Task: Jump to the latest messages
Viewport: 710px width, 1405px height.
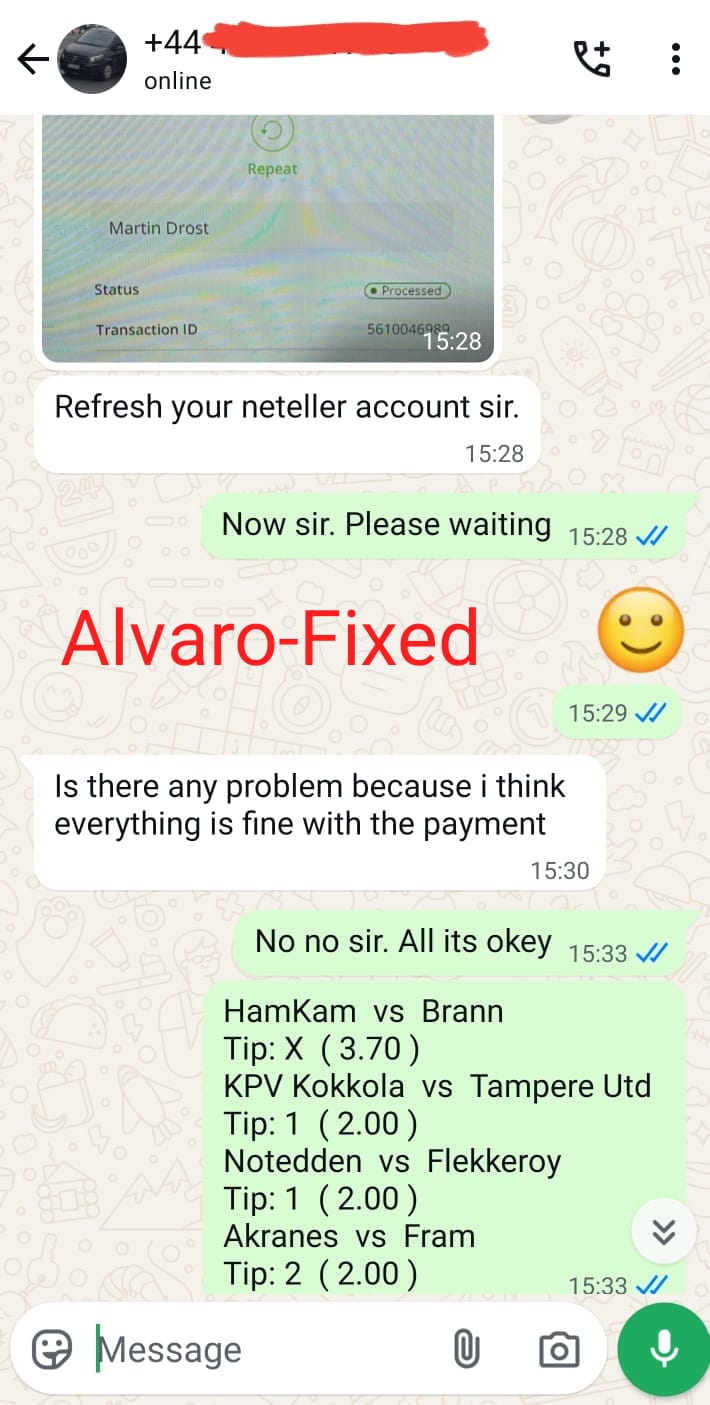Action: 663,1231
